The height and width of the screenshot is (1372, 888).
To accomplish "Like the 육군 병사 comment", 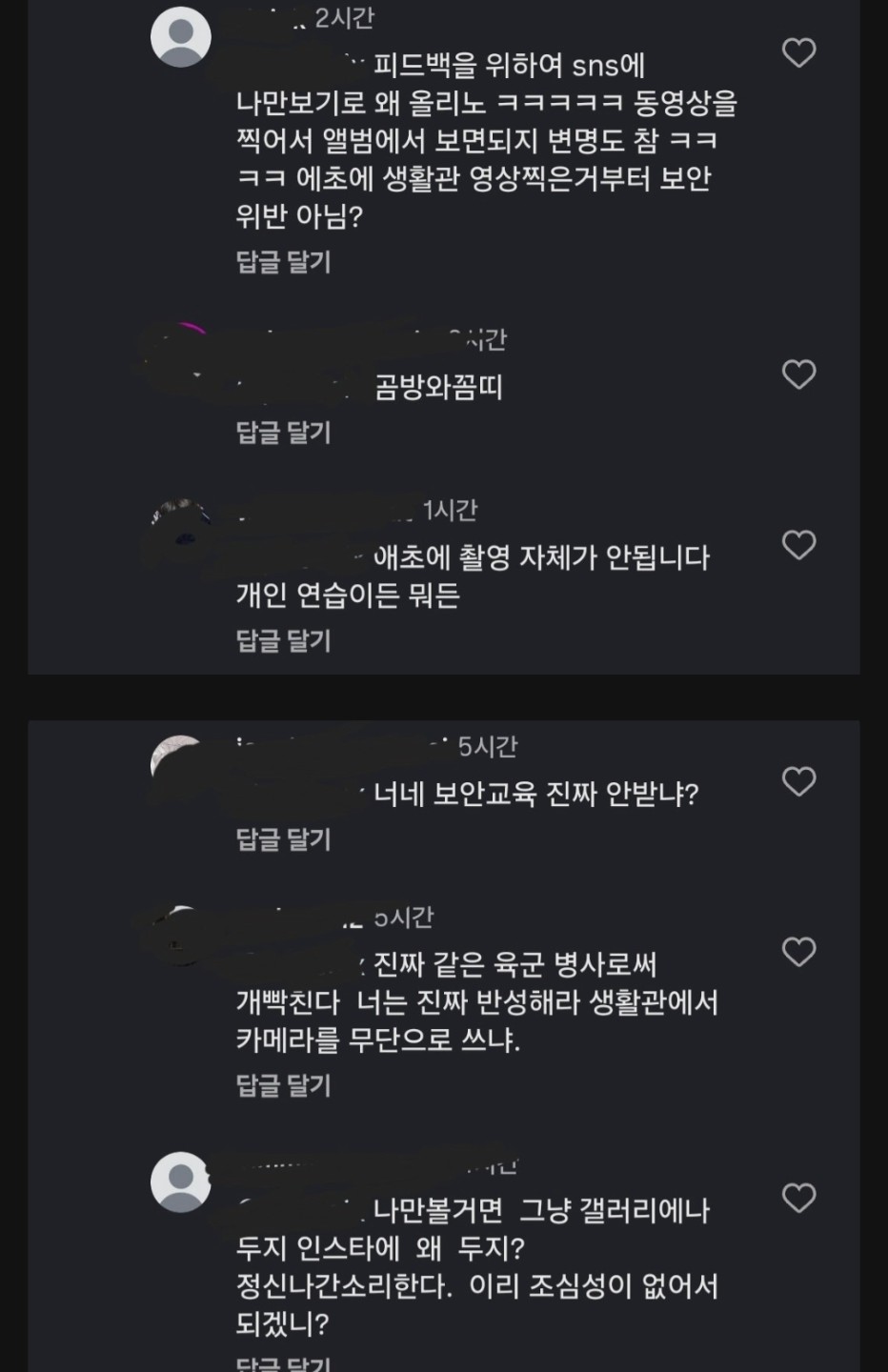I will (798, 951).
